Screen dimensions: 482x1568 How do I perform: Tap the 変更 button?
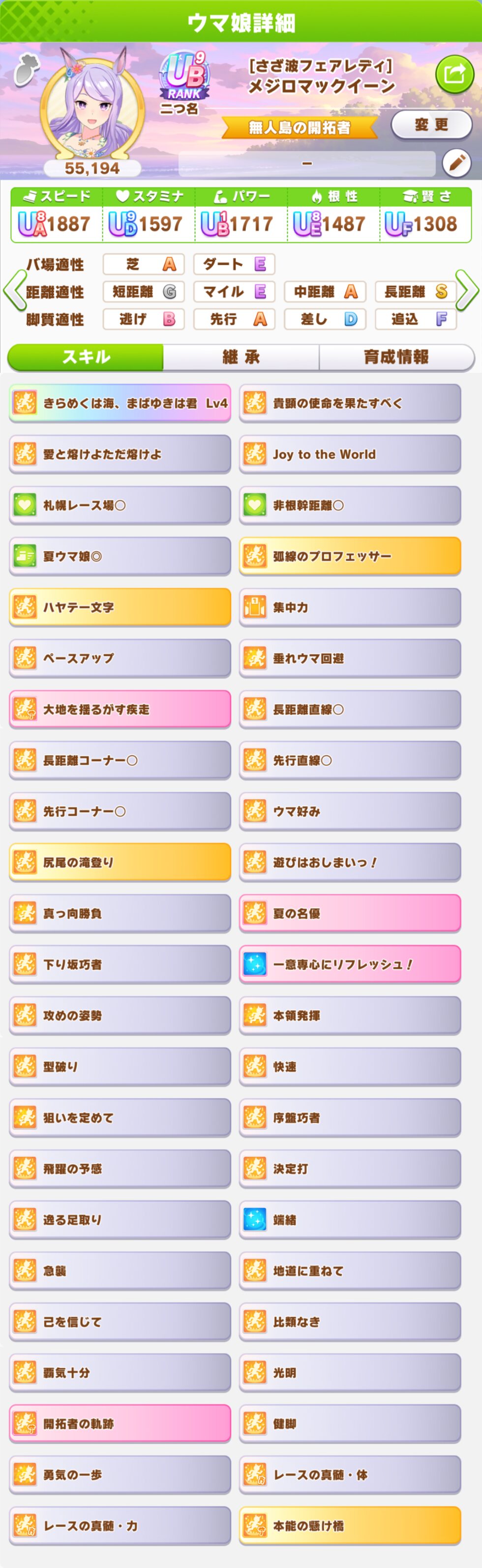(431, 125)
